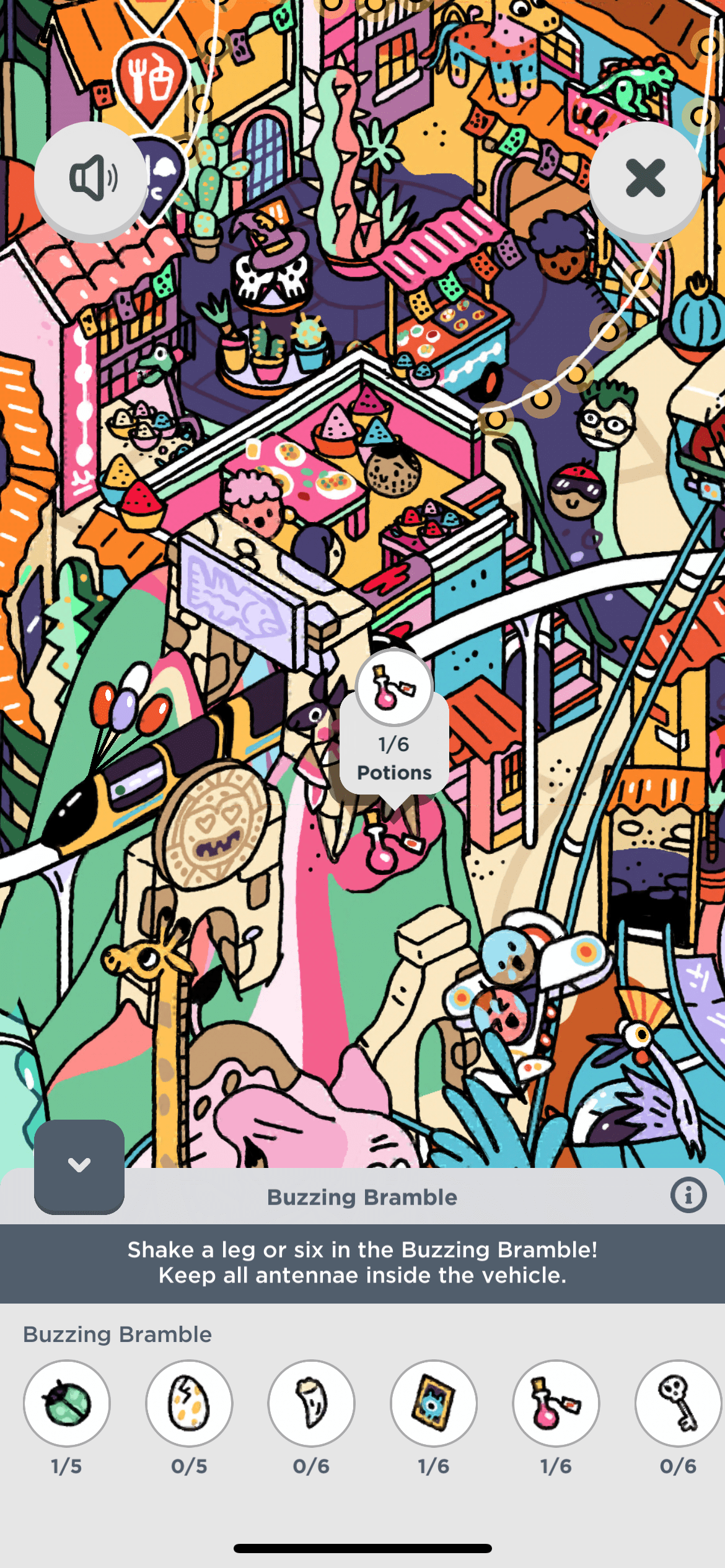
Task: Mute the game sound
Action: coord(91,178)
